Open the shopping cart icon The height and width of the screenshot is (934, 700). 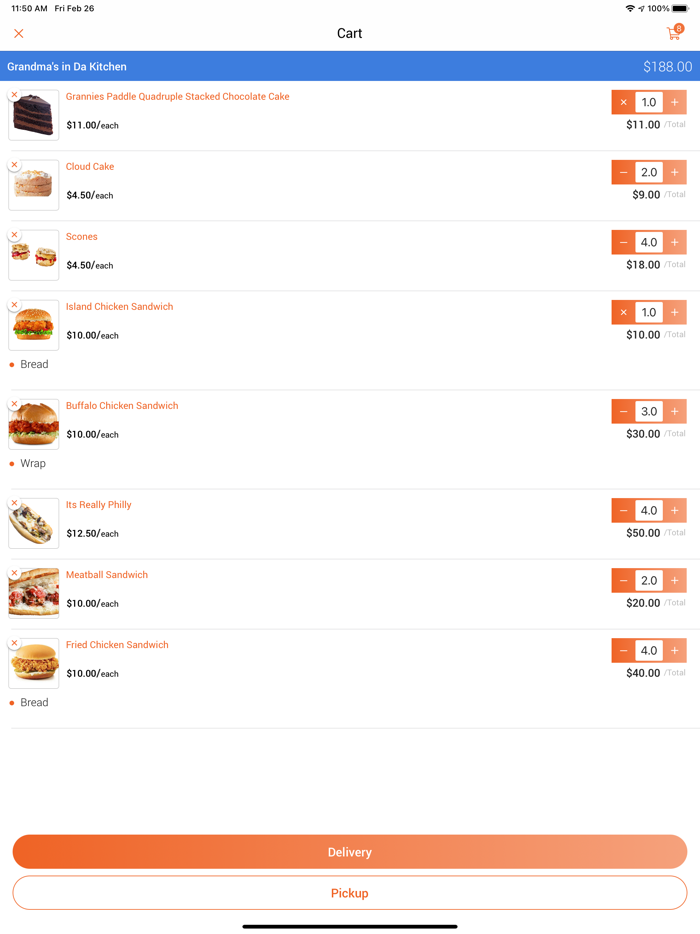click(675, 33)
